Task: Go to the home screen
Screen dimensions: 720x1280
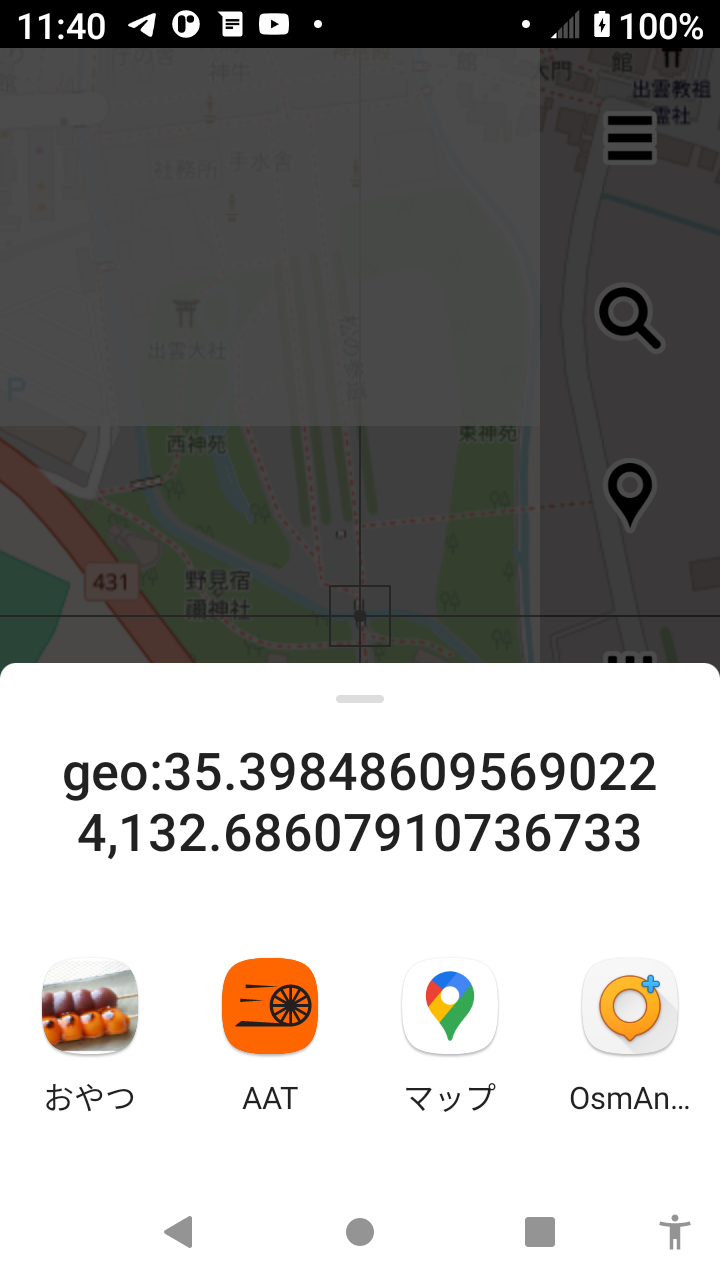Action: [x=360, y=1232]
